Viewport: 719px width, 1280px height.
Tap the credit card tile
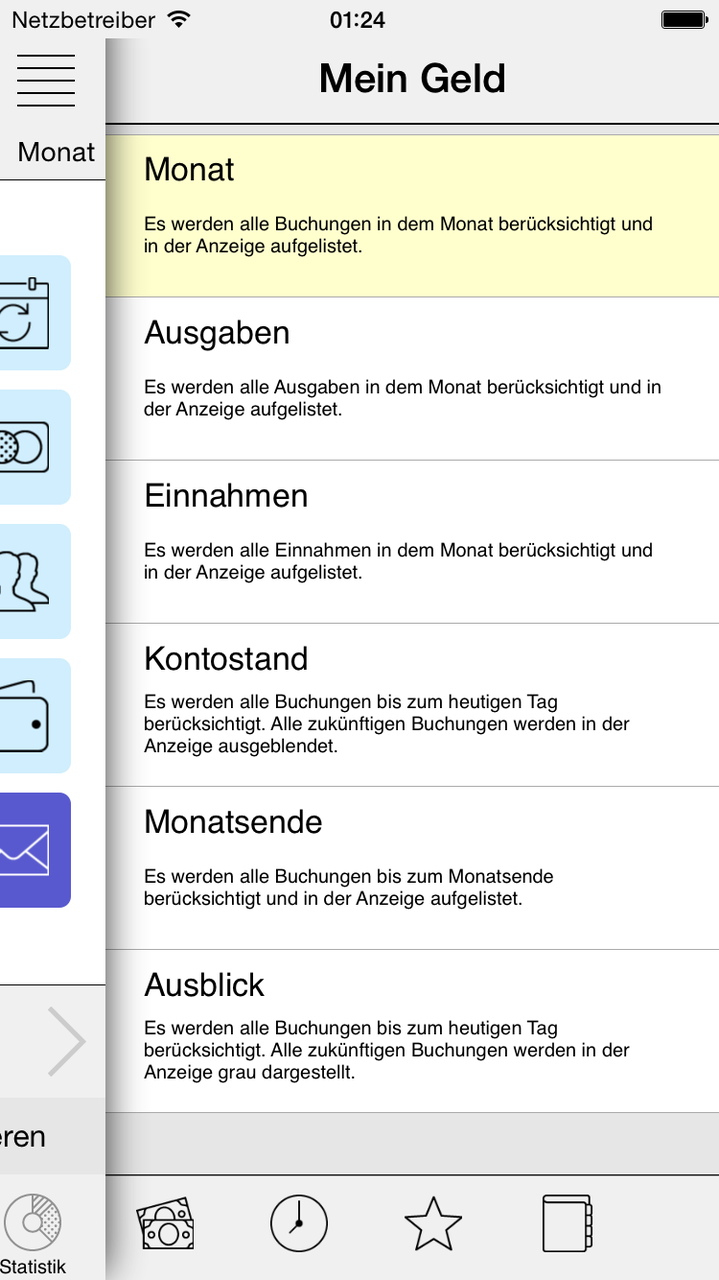[x=35, y=447]
